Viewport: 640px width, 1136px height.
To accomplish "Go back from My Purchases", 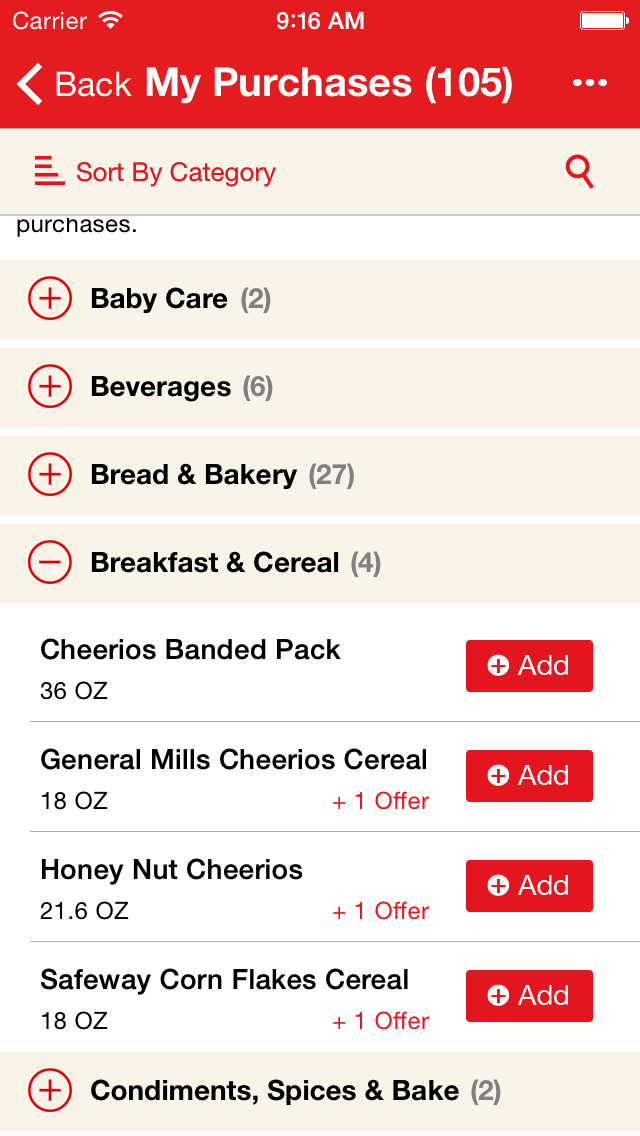I will tap(74, 84).
